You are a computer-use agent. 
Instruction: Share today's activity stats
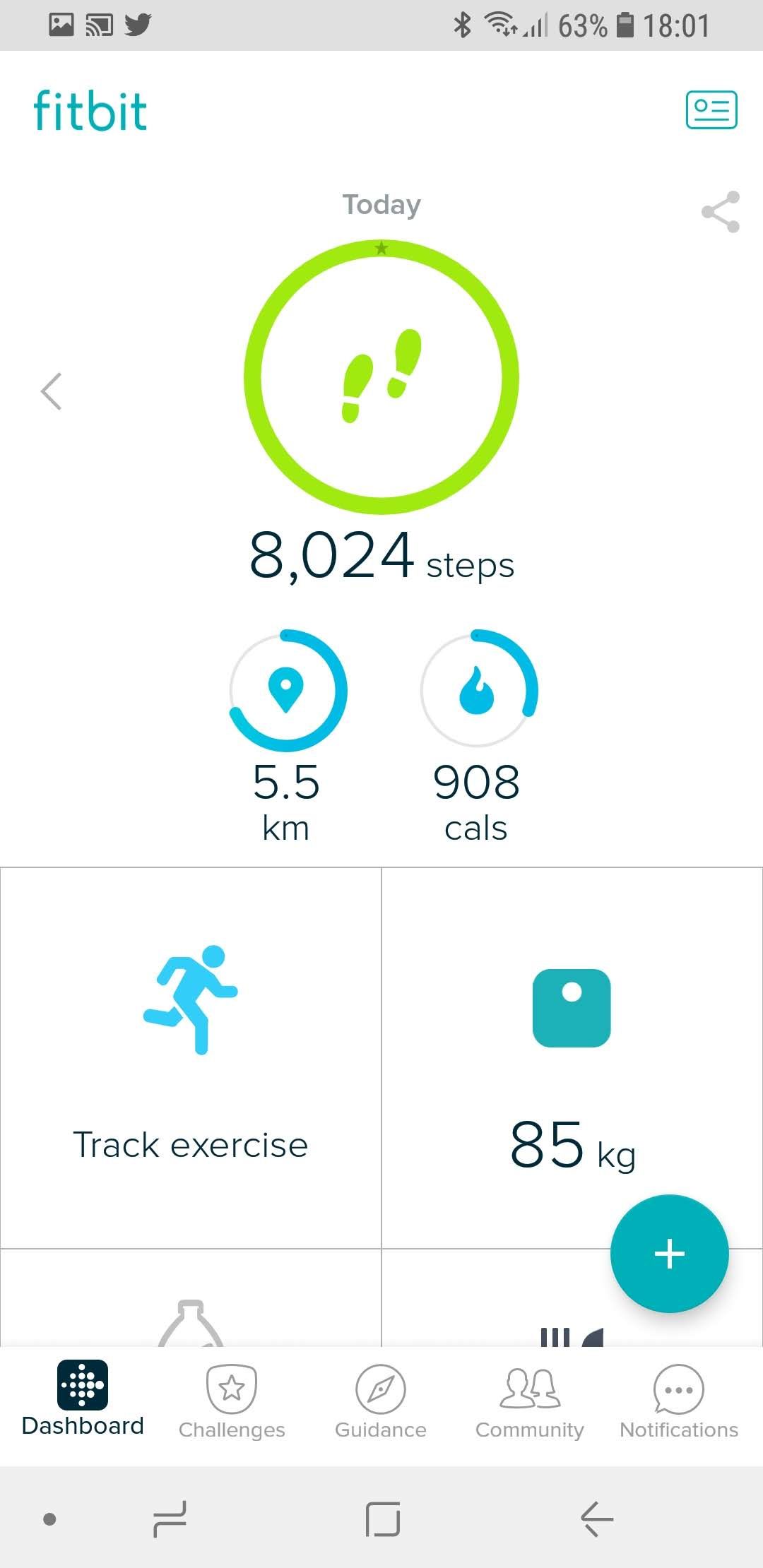coord(720,212)
